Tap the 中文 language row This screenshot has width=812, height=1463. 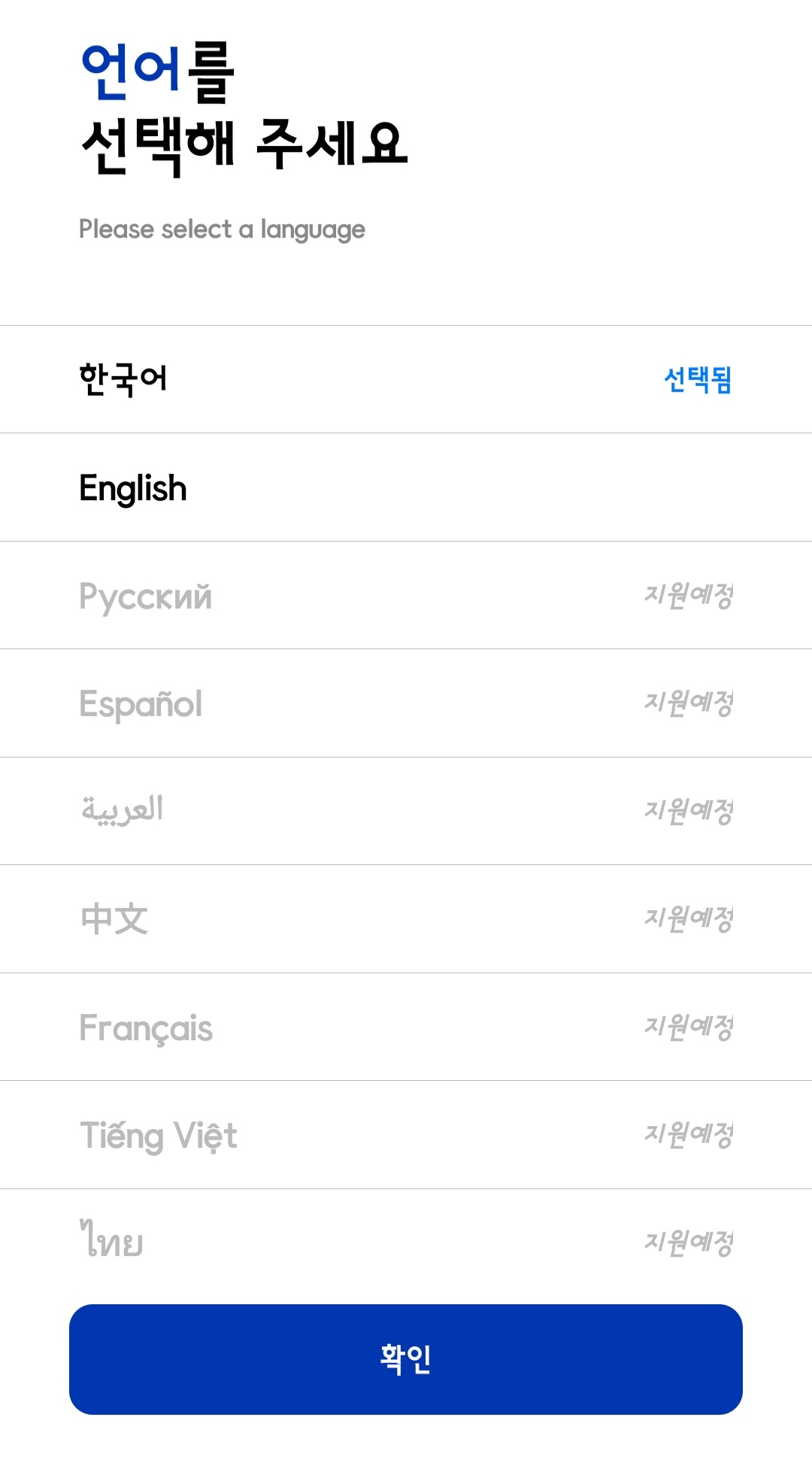(406, 919)
